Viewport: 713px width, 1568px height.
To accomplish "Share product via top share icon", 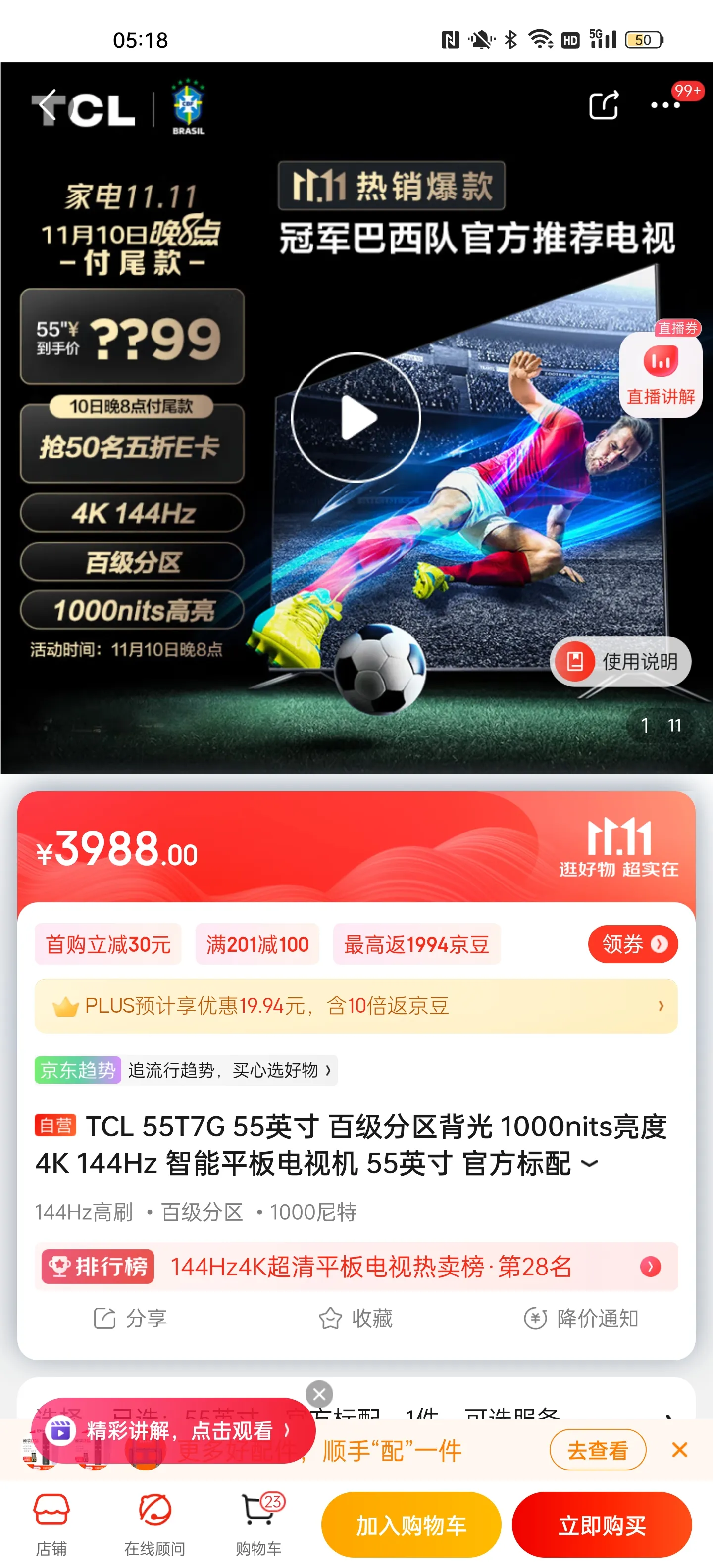I will tap(604, 105).
